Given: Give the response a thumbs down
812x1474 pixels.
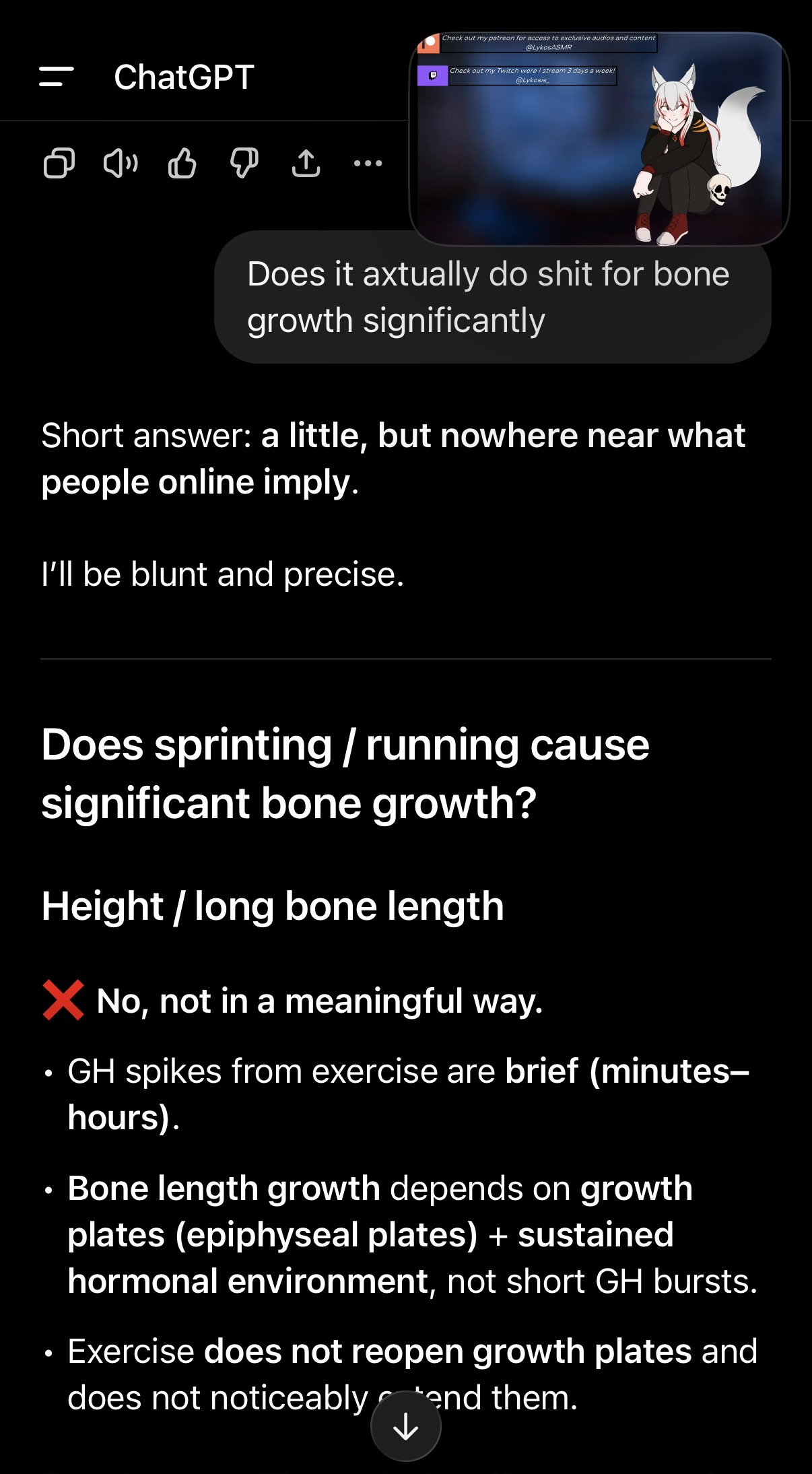Looking at the screenshot, I should click(x=244, y=163).
